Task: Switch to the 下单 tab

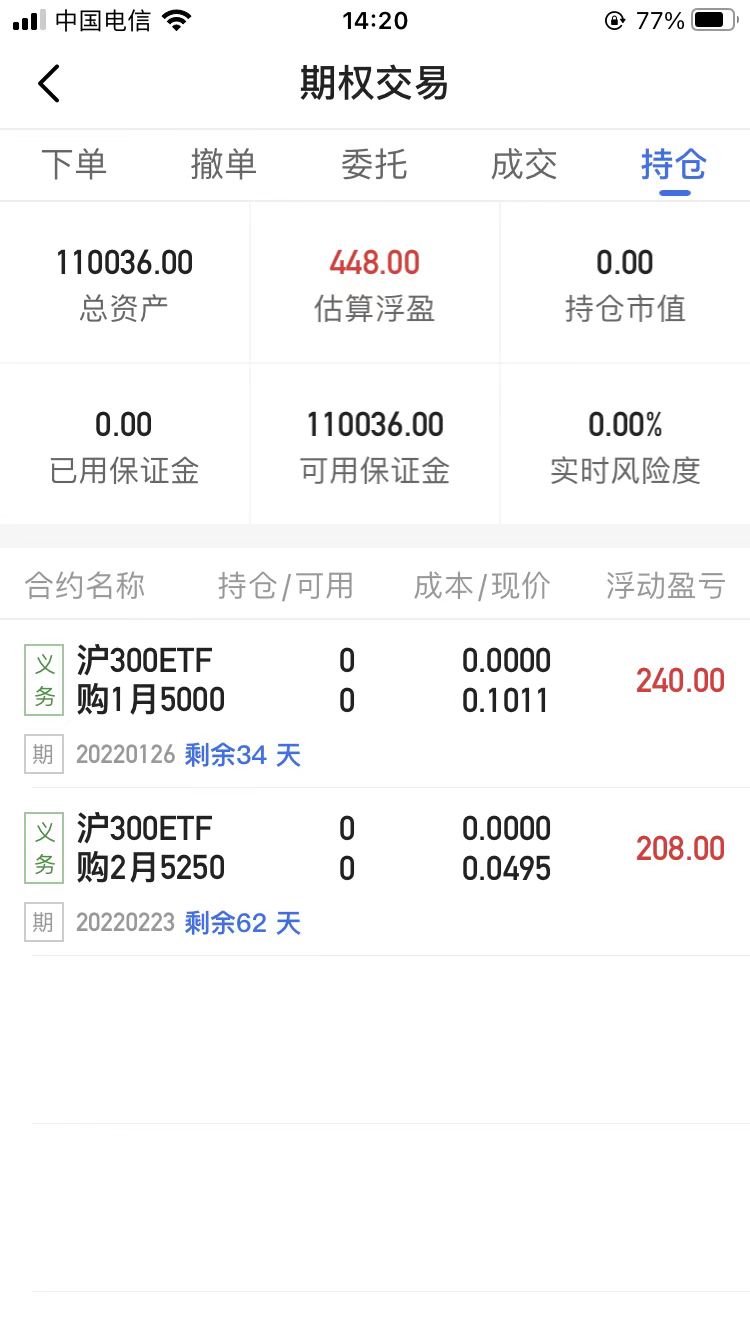Action: (74, 164)
